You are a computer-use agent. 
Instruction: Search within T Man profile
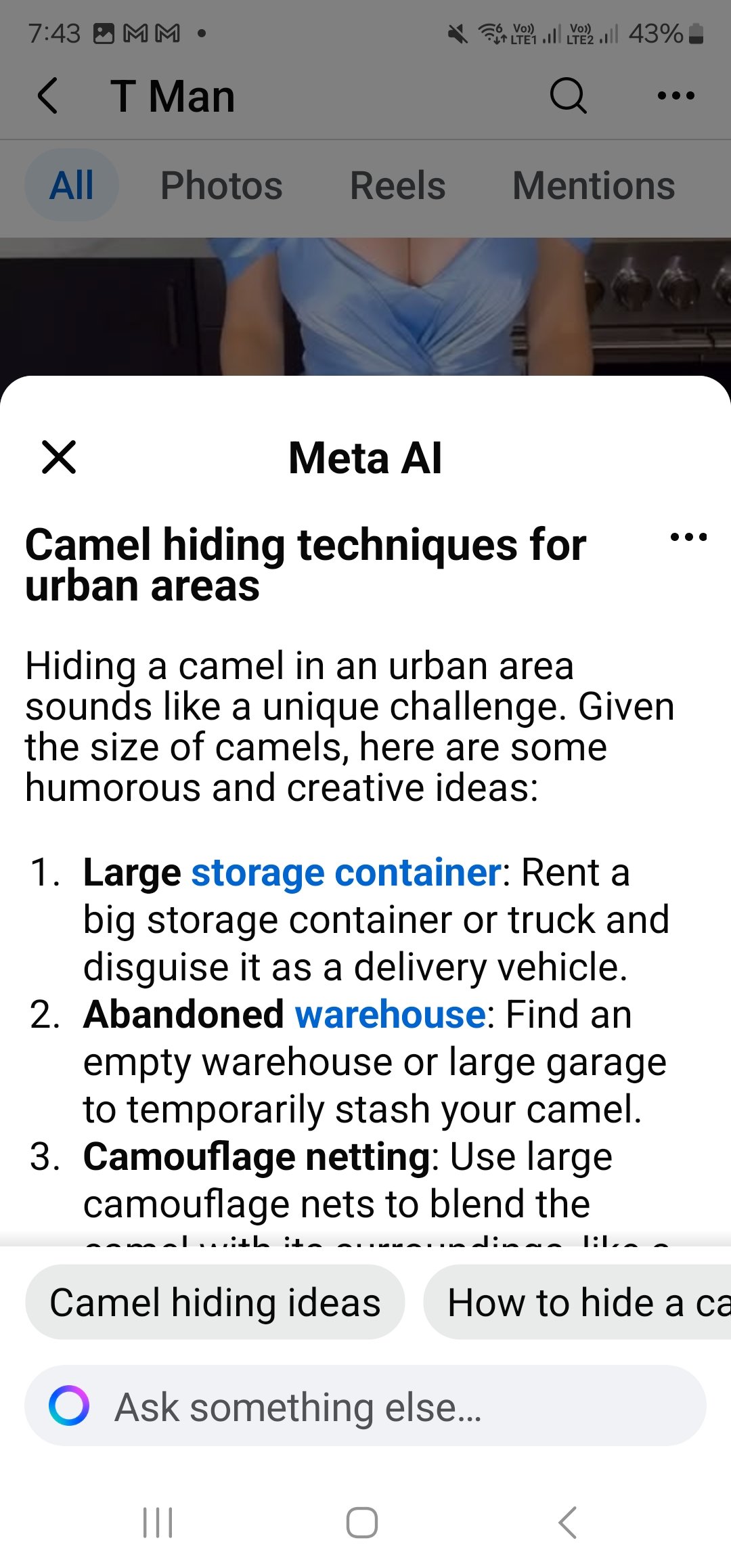pyautogui.click(x=568, y=95)
